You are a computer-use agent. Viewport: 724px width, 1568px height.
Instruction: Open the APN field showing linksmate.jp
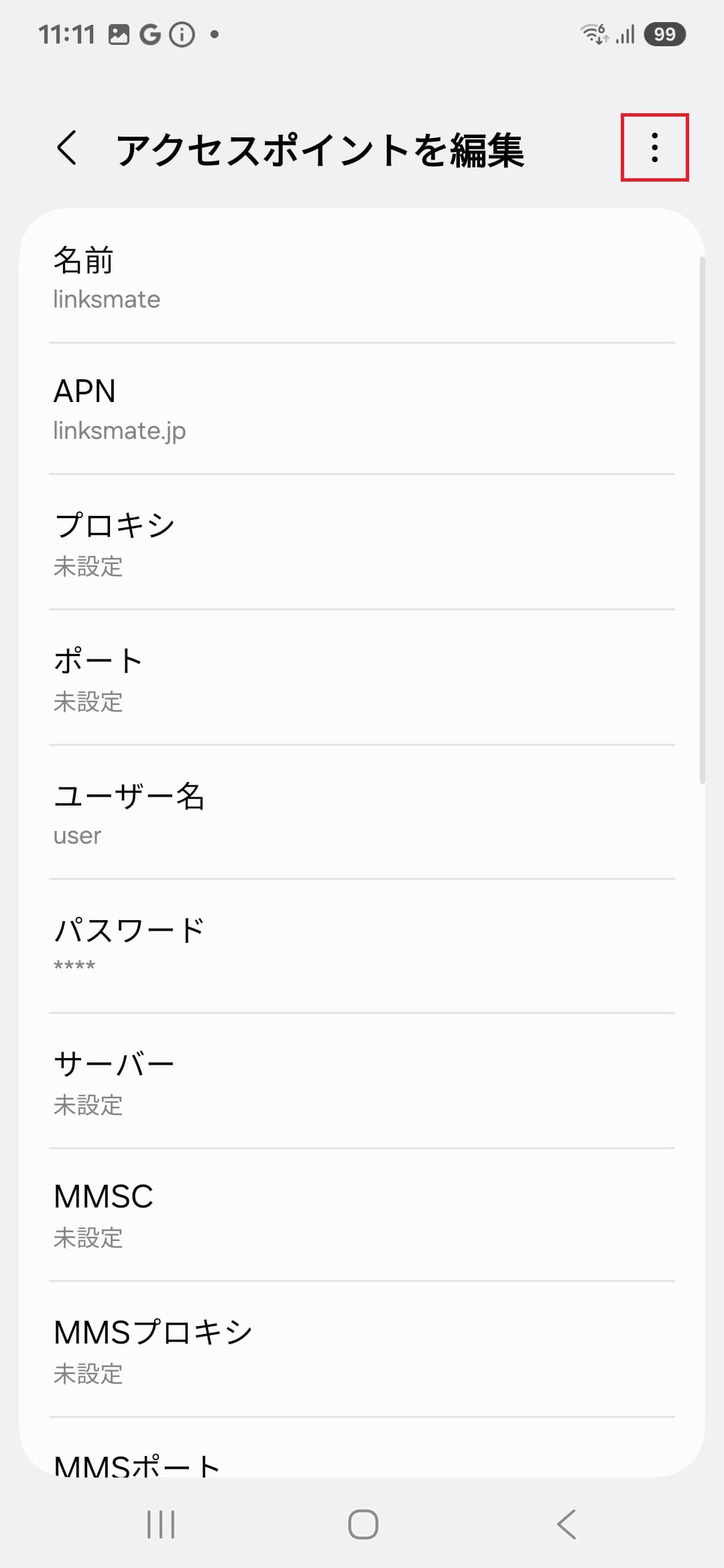(x=362, y=409)
